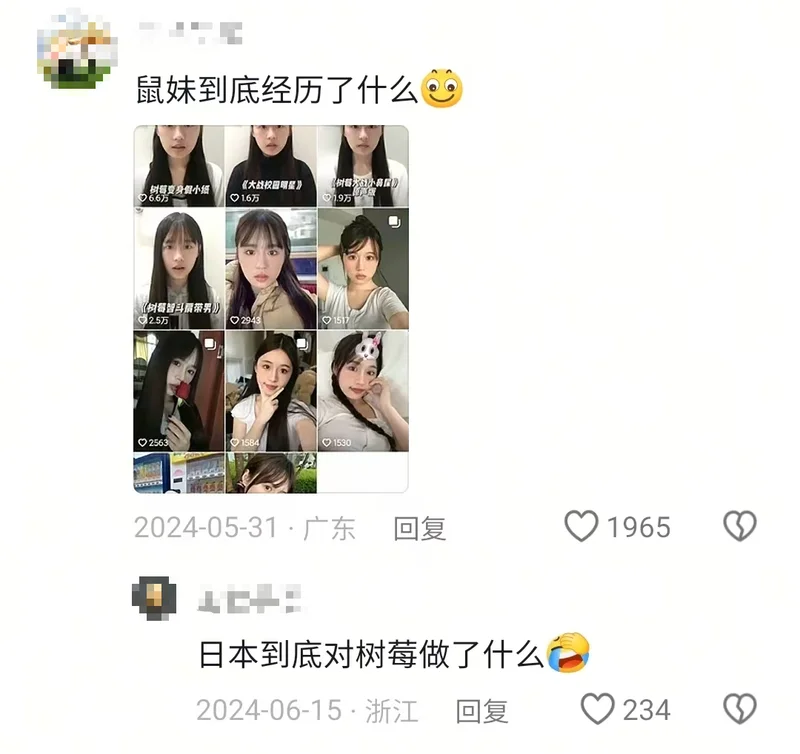Like the comment with 1965 likes
The image size is (800, 754).
[582, 527]
